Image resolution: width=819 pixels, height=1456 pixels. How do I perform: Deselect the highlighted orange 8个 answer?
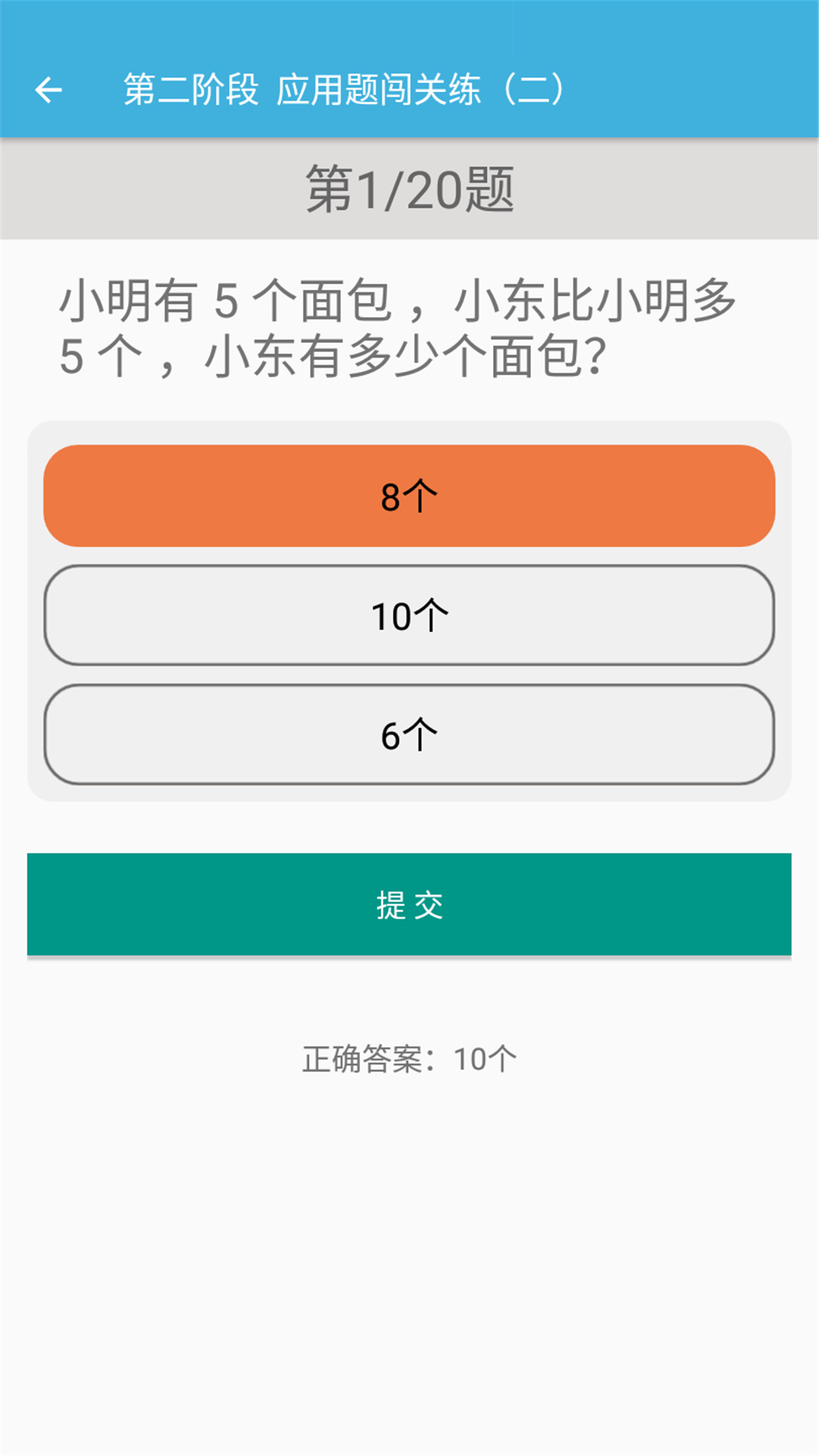point(409,497)
